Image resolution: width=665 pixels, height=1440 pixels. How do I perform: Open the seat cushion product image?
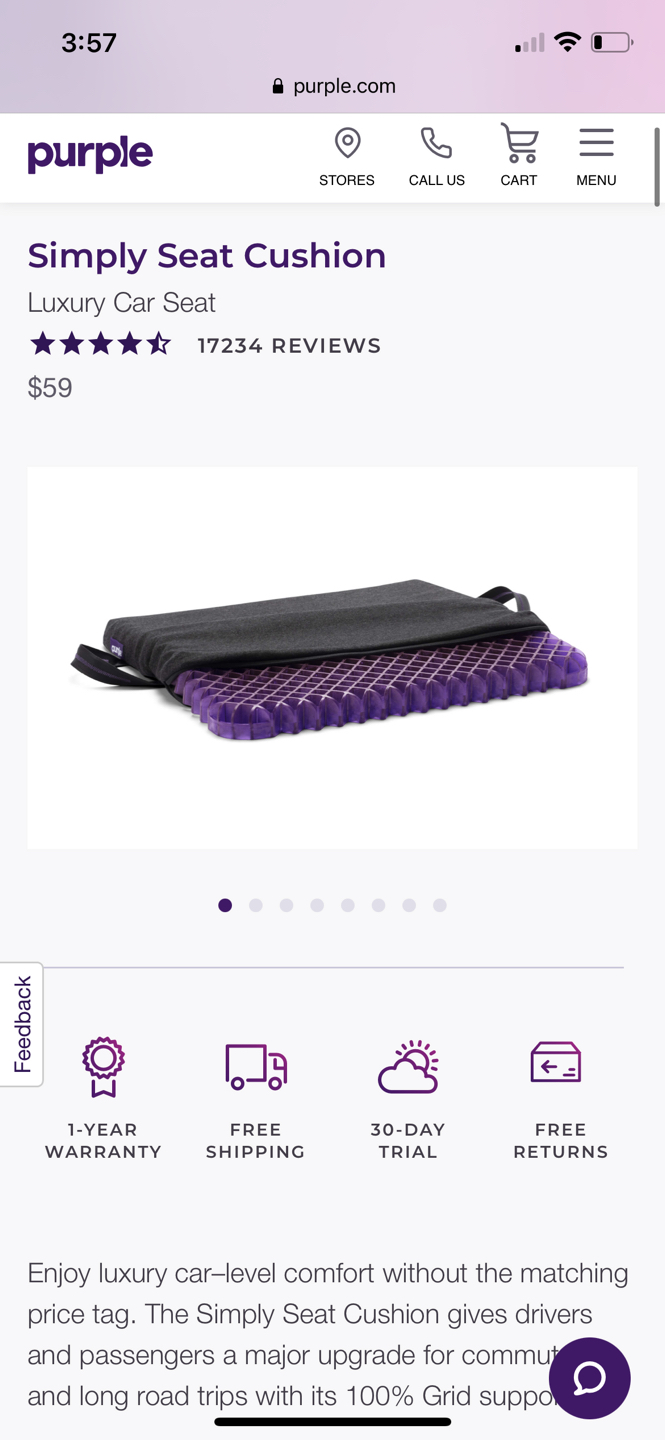coord(332,658)
